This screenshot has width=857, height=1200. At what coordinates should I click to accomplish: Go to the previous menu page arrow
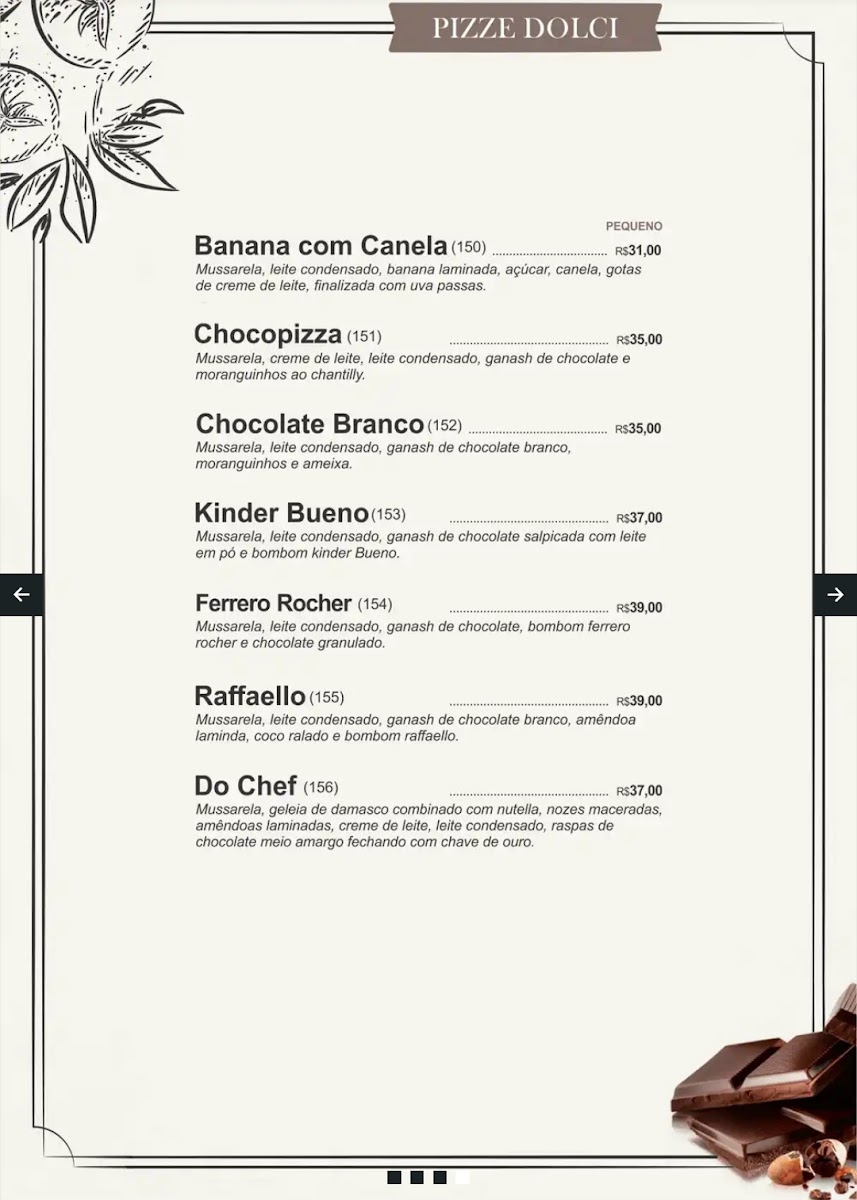[21, 595]
